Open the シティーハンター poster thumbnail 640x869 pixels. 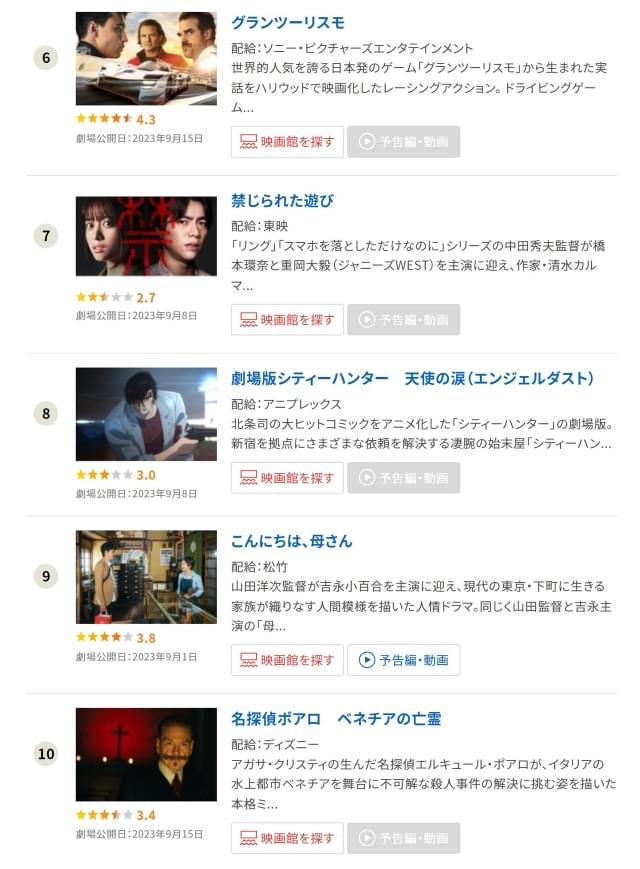(146, 414)
